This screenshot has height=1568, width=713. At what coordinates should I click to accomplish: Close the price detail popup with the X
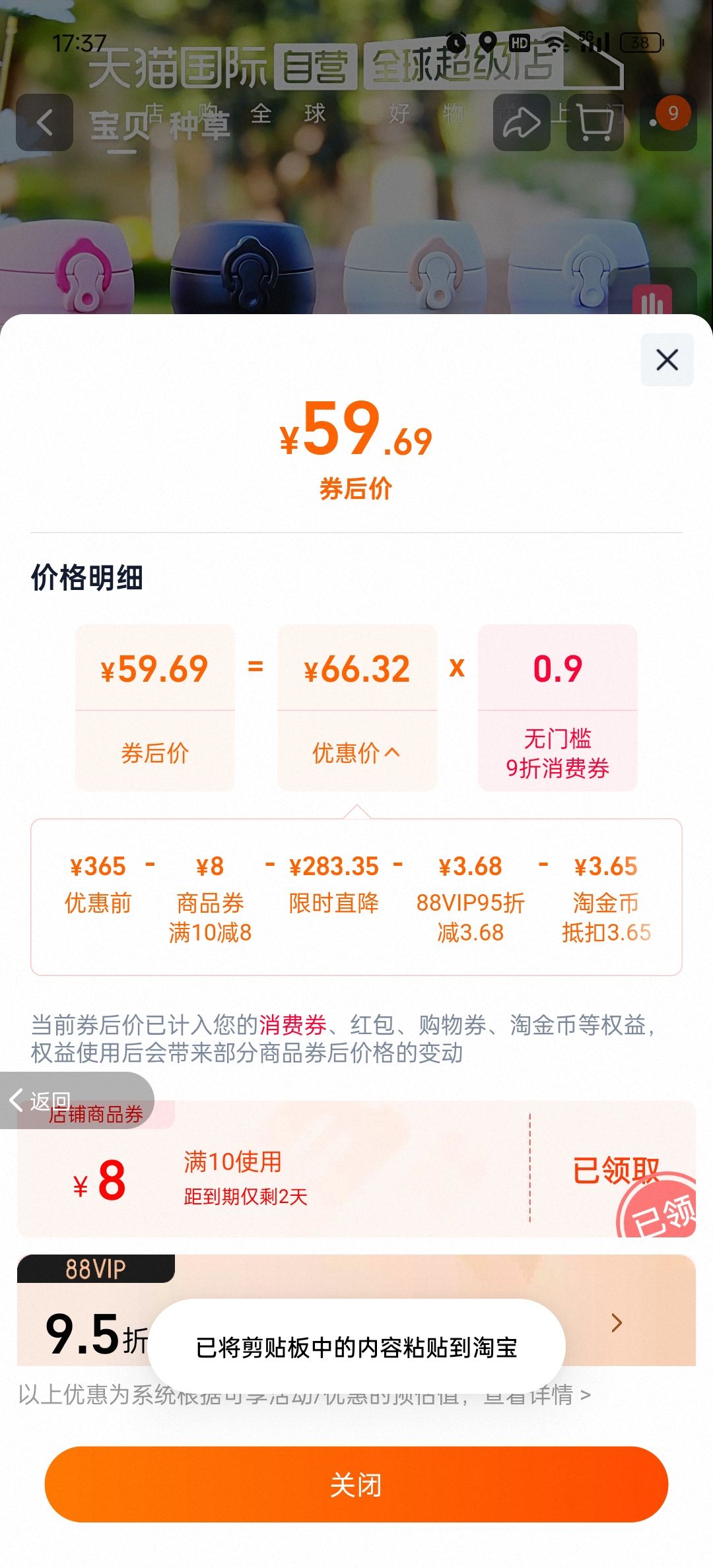666,360
